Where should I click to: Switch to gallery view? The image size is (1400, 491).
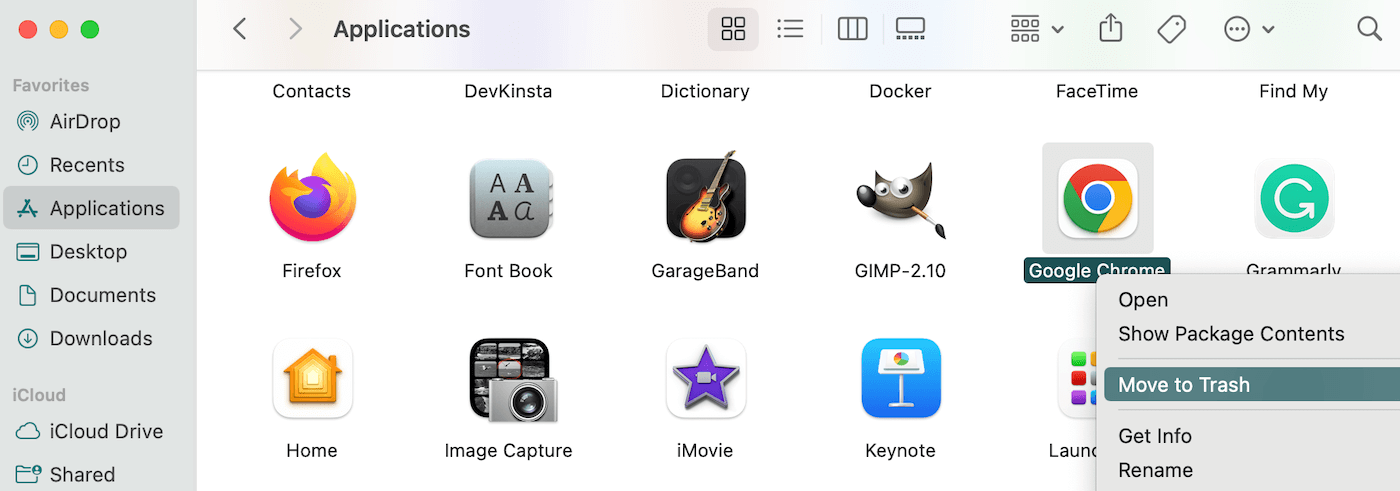(910, 29)
